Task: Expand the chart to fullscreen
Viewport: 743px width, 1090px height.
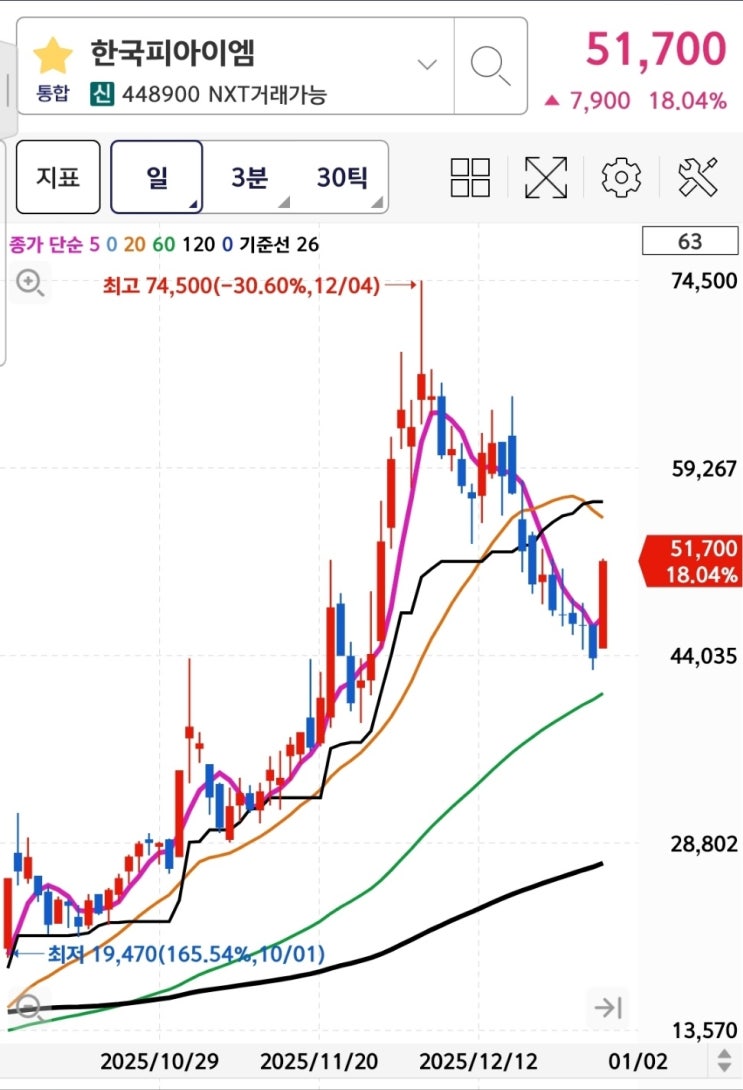Action: tap(545, 178)
